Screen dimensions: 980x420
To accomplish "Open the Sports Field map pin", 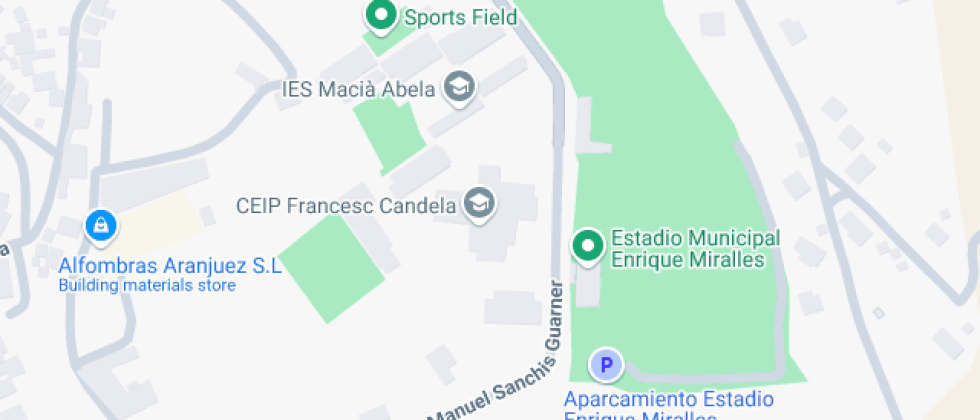I will (x=380, y=15).
